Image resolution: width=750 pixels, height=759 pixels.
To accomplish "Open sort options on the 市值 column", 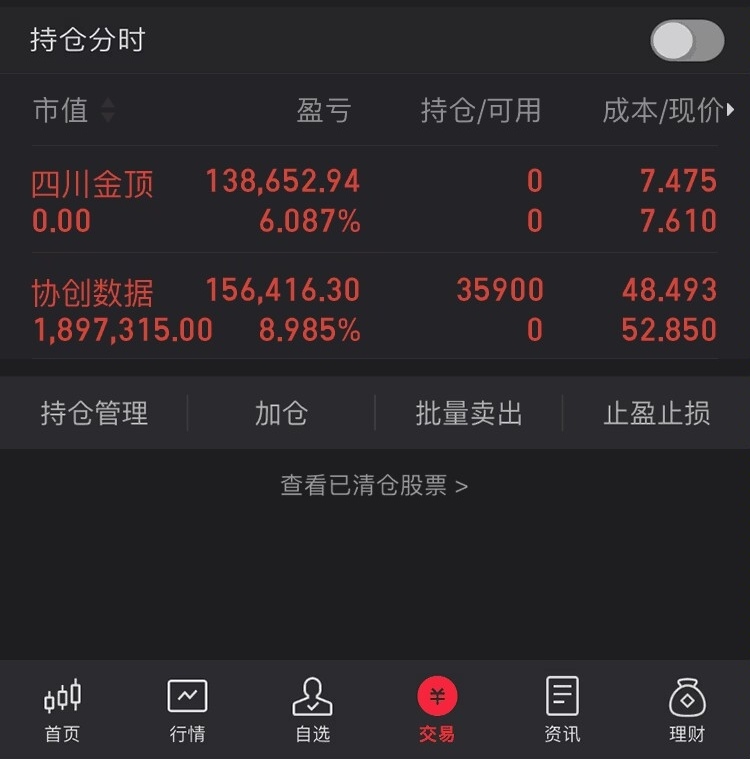I will coord(108,112).
